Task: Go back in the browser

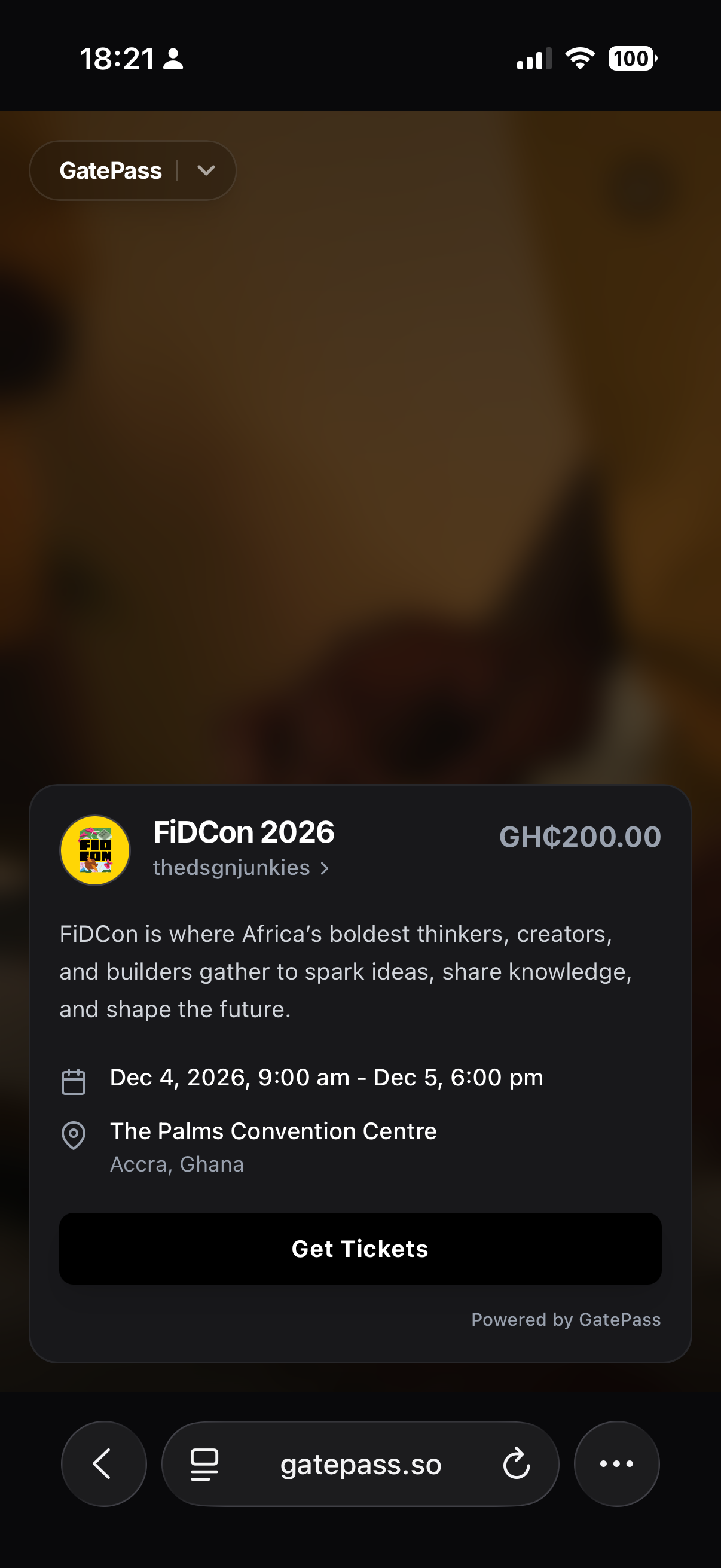Action: pyautogui.click(x=103, y=1463)
